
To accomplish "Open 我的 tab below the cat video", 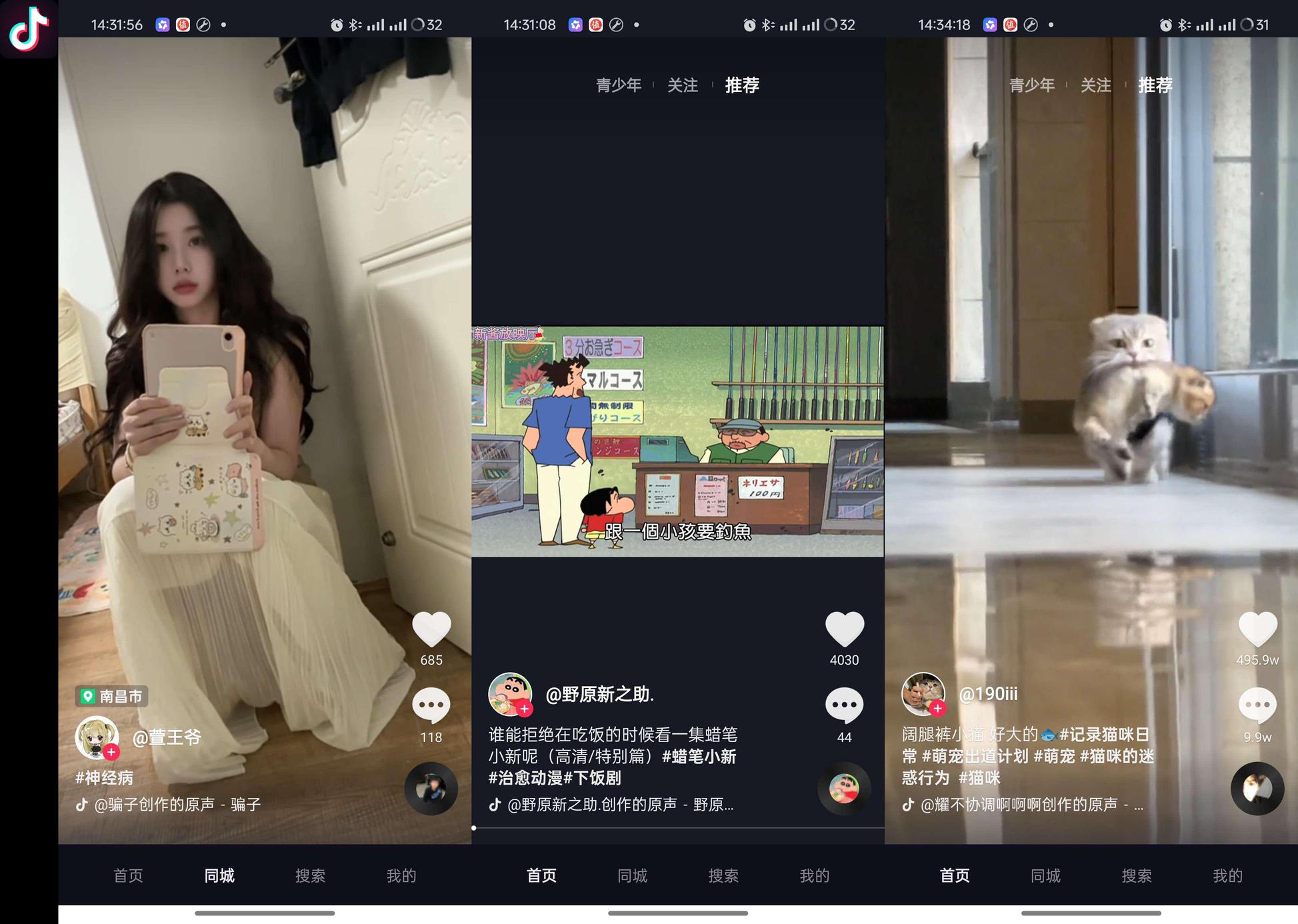I will 1227,875.
